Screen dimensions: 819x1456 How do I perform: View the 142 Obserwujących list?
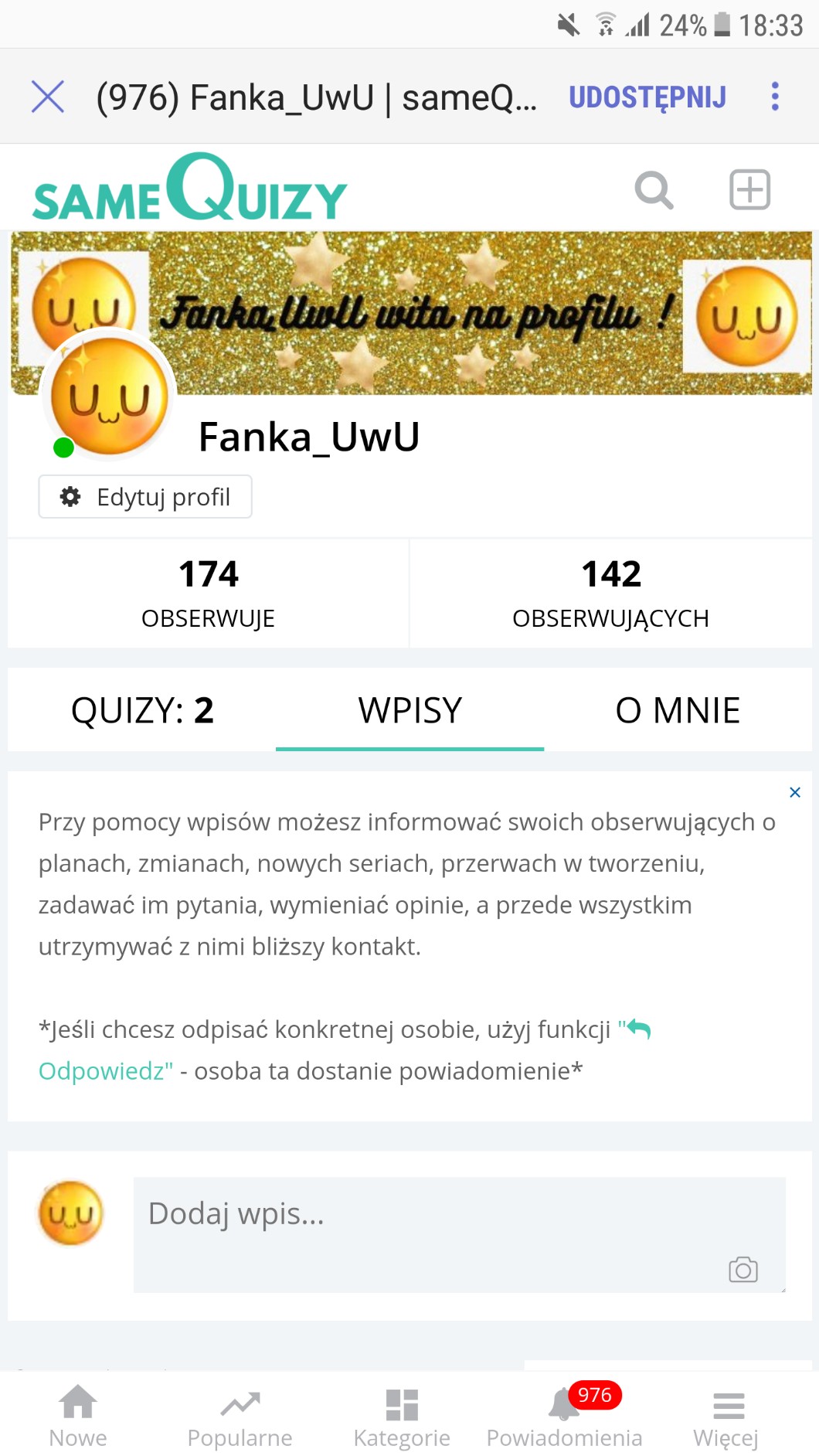click(x=610, y=594)
